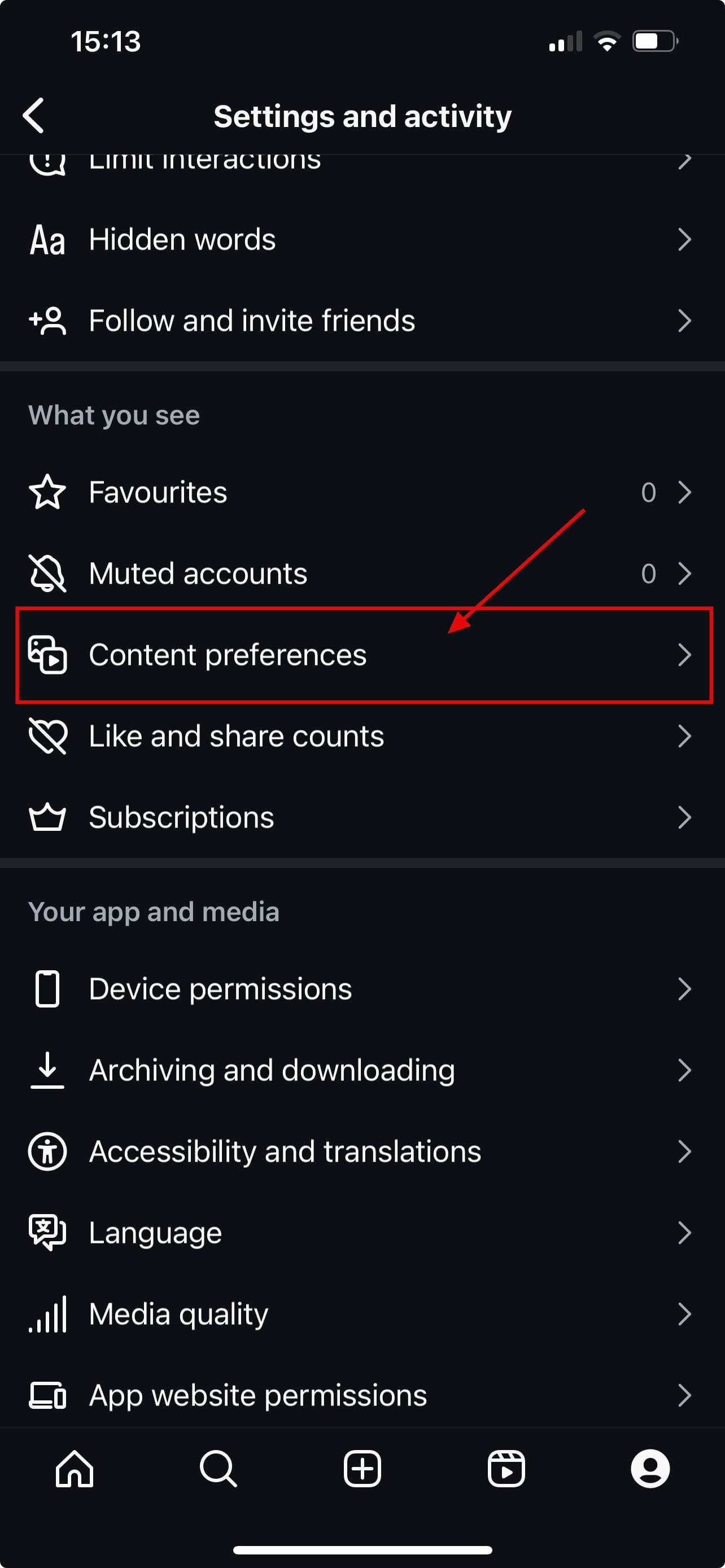Viewport: 725px width, 1568px height.
Task: Open the Profile tab
Action: (650, 1469)
